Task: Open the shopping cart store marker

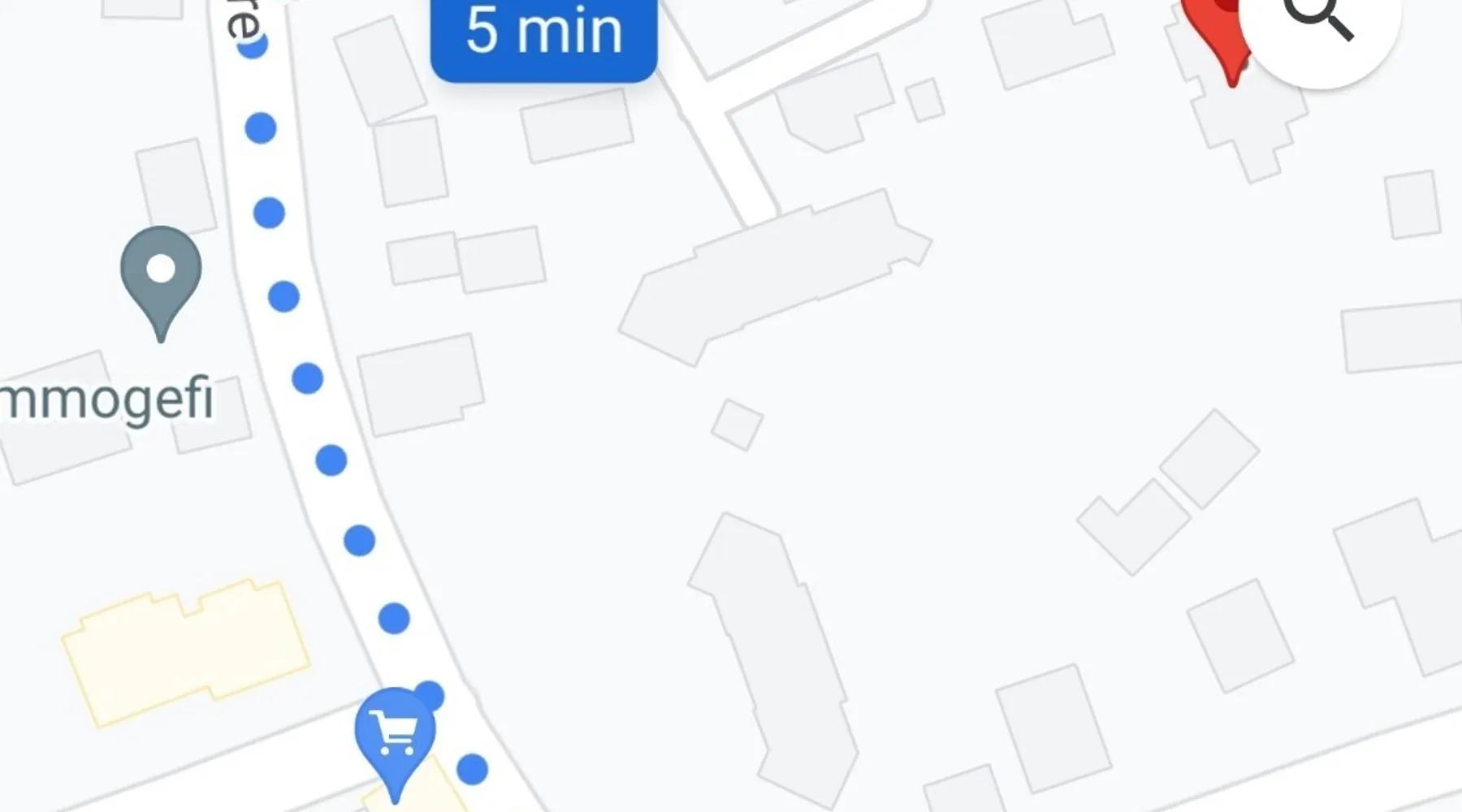Action: 396,732
